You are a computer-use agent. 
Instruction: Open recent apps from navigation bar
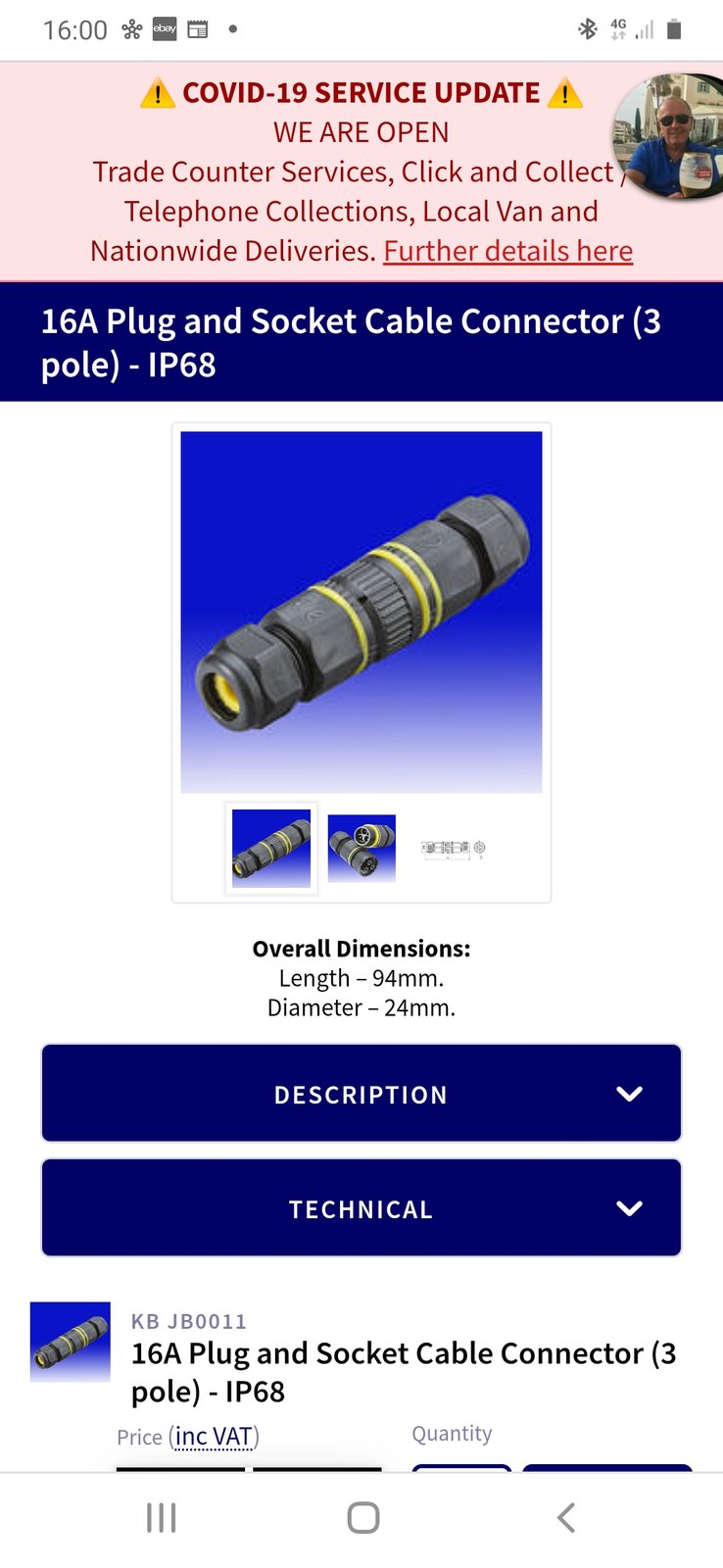(161, 1517)
